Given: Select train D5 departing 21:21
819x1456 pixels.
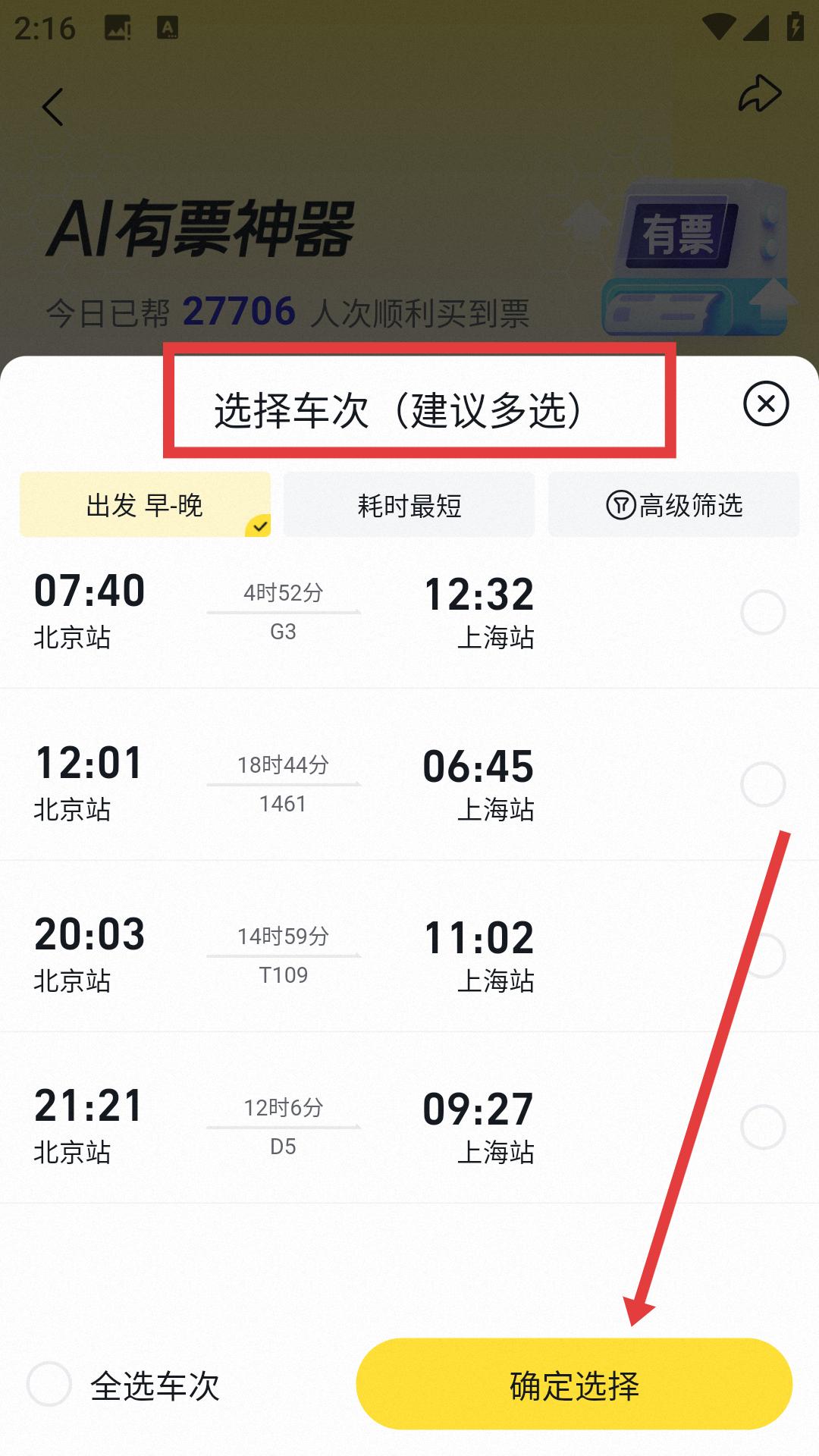Looking at the screenshot, I should pos(762,1128).
